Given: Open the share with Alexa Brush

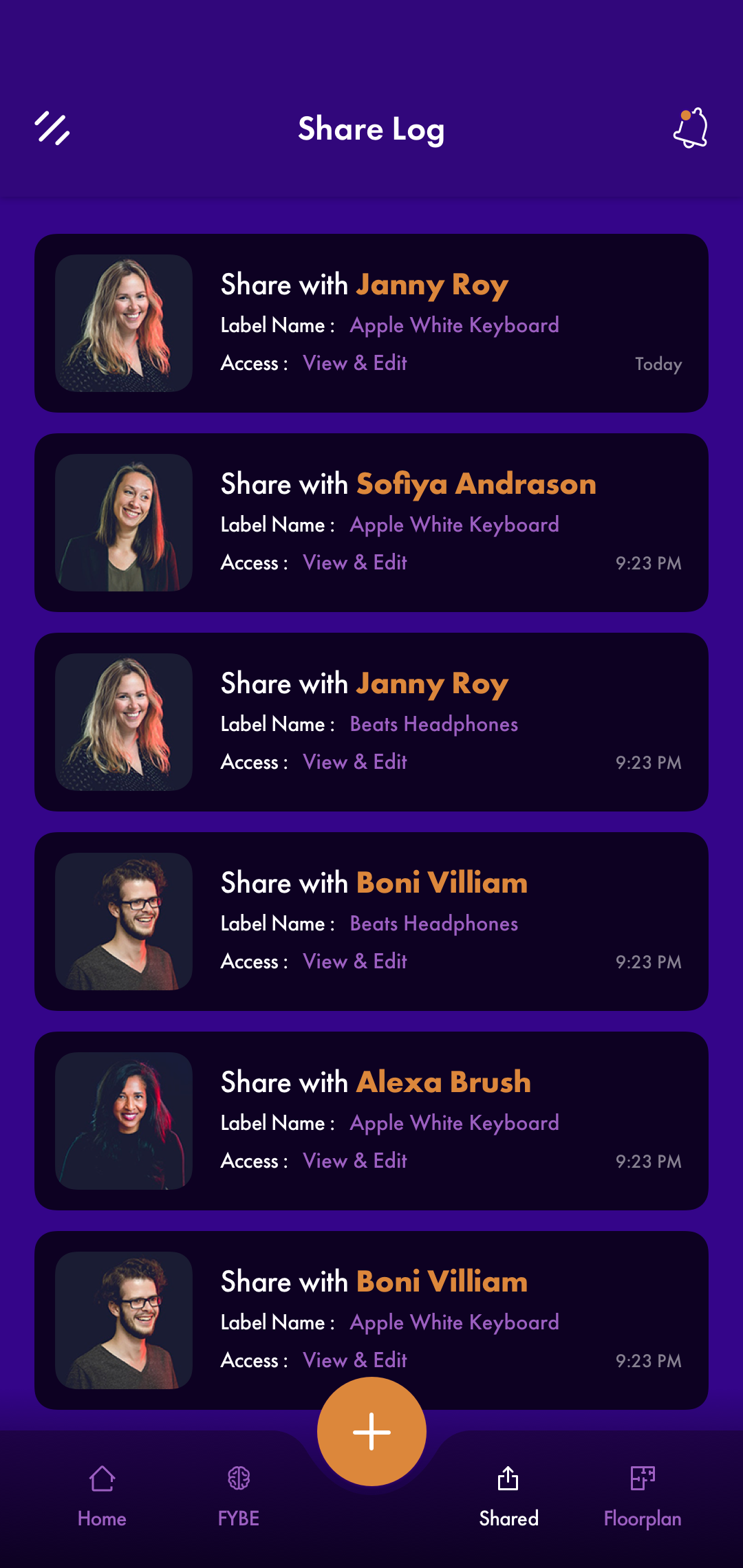Looking at the screenshot, I should tap(371, 1121).
